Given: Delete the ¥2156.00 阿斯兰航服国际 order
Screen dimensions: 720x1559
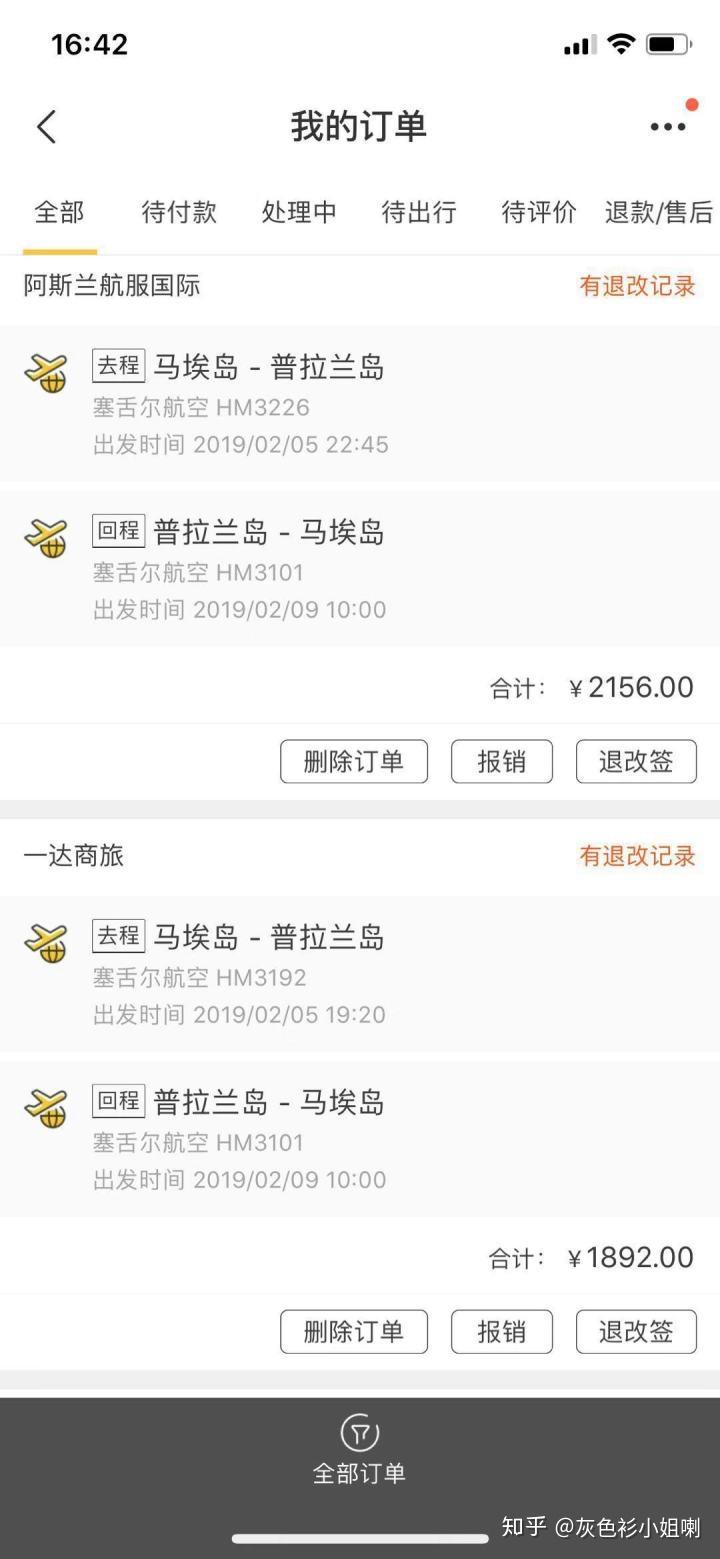Looking at the screenshot, I should [x=354, y=762].
